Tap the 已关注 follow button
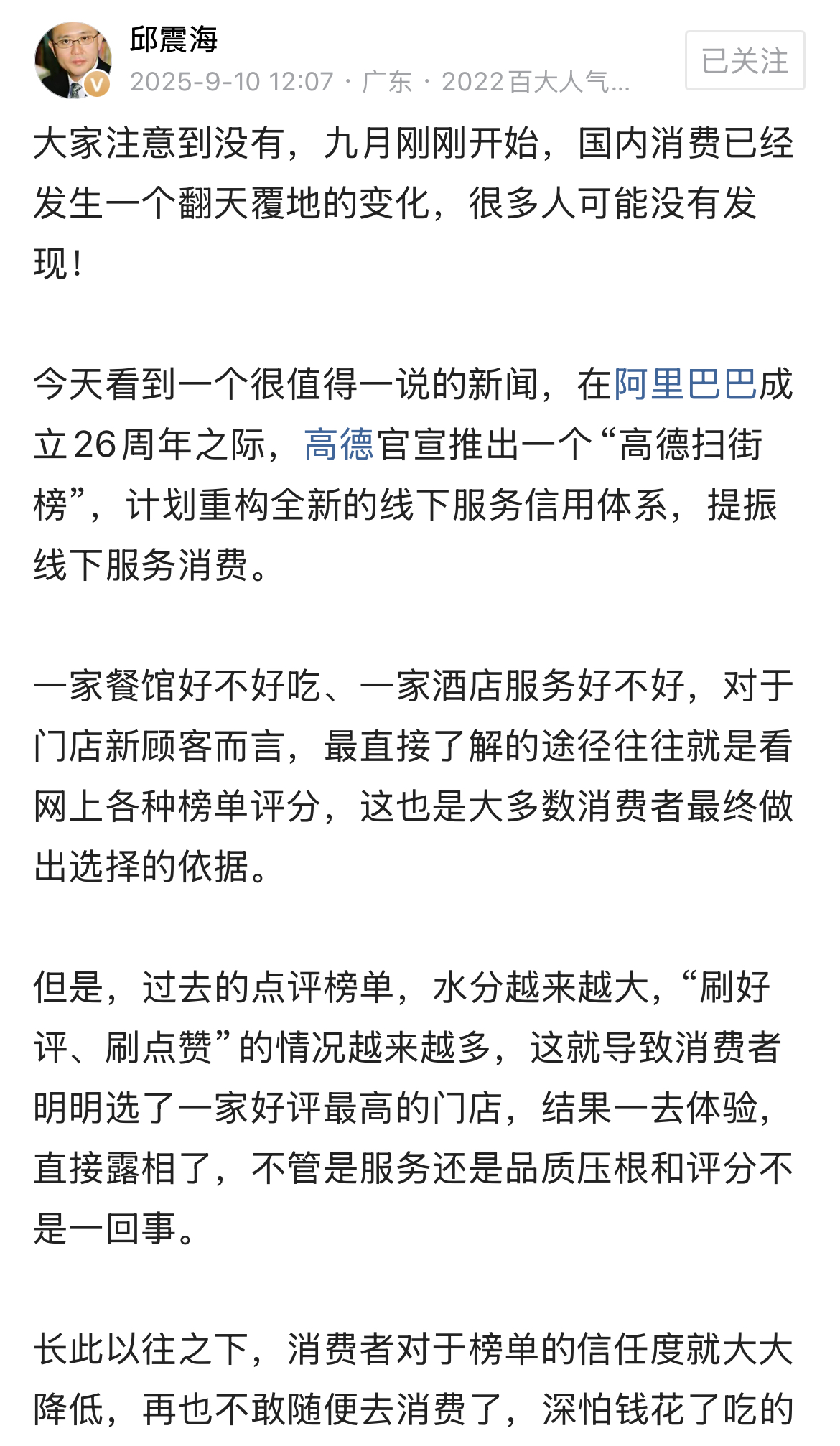The height and width of the screenshot is (1446, 840). pyautogui.click(x=745, y=60)
